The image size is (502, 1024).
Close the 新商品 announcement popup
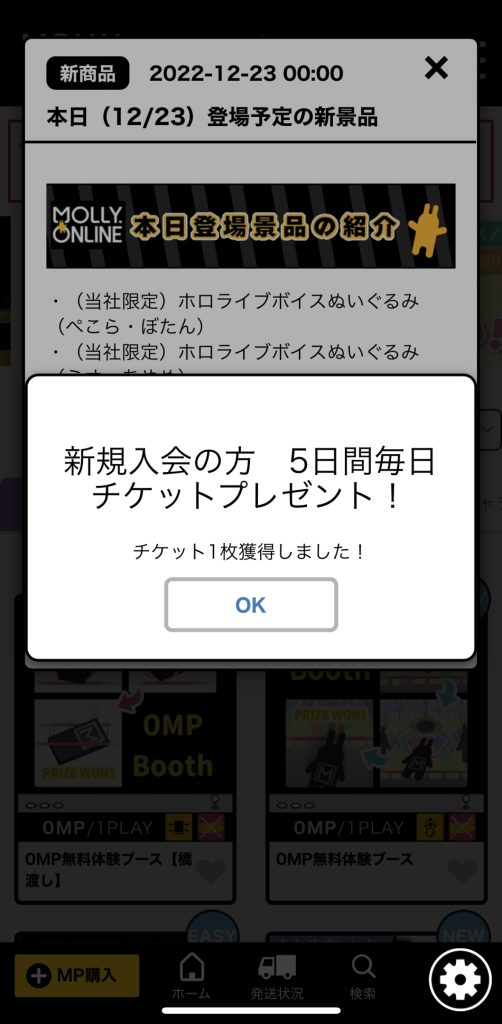[436, 68]
